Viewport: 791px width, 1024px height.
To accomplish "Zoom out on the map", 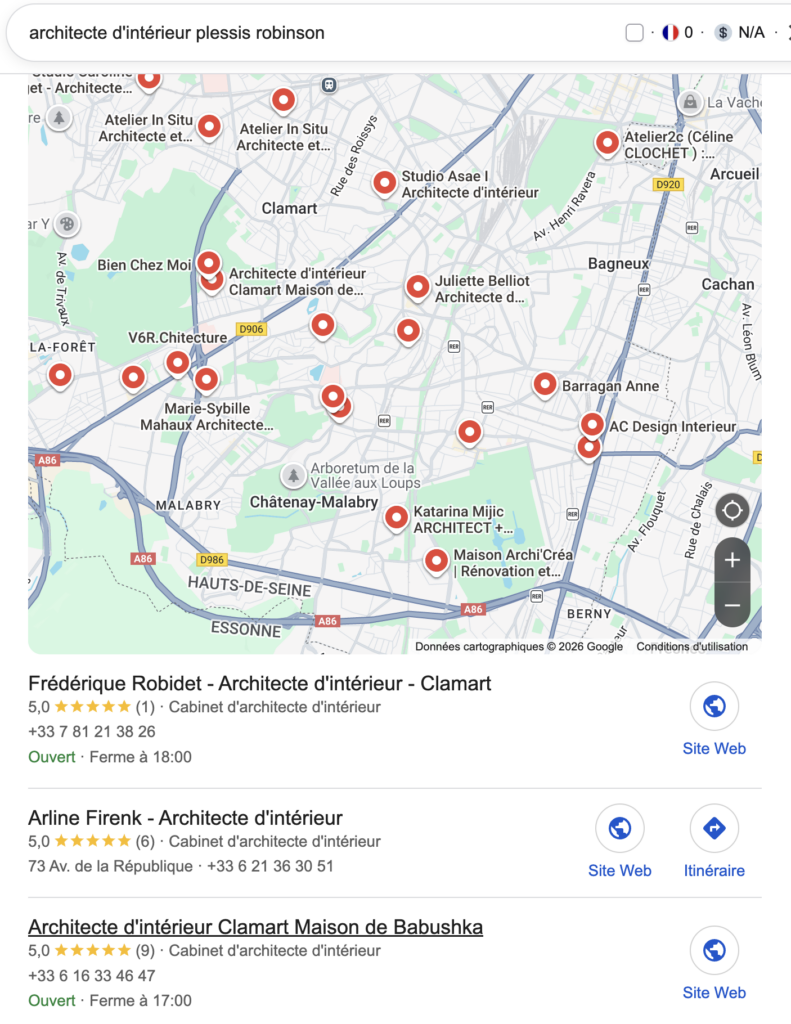I will (731, 604).
